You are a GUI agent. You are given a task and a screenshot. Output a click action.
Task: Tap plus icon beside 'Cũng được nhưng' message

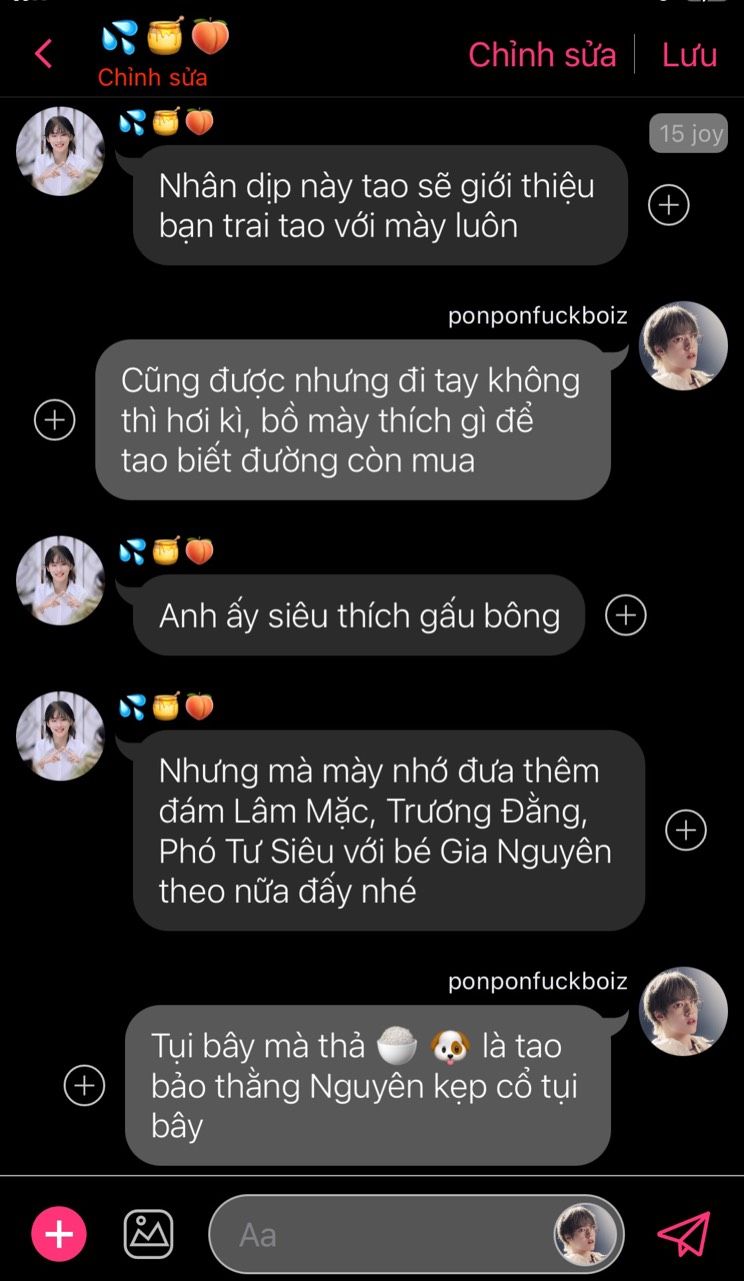coord(55,420)
